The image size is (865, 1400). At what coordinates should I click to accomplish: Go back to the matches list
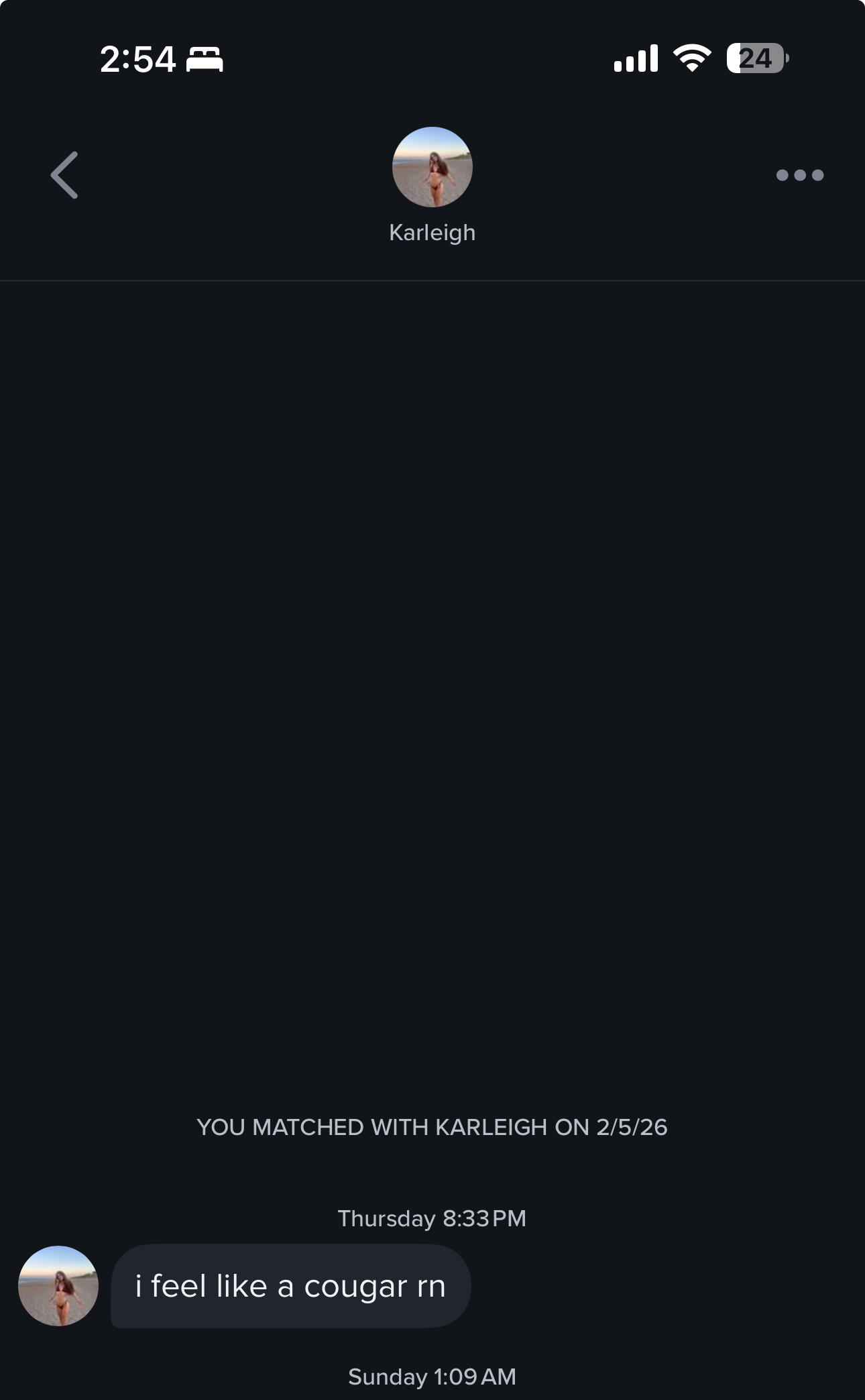64,175
